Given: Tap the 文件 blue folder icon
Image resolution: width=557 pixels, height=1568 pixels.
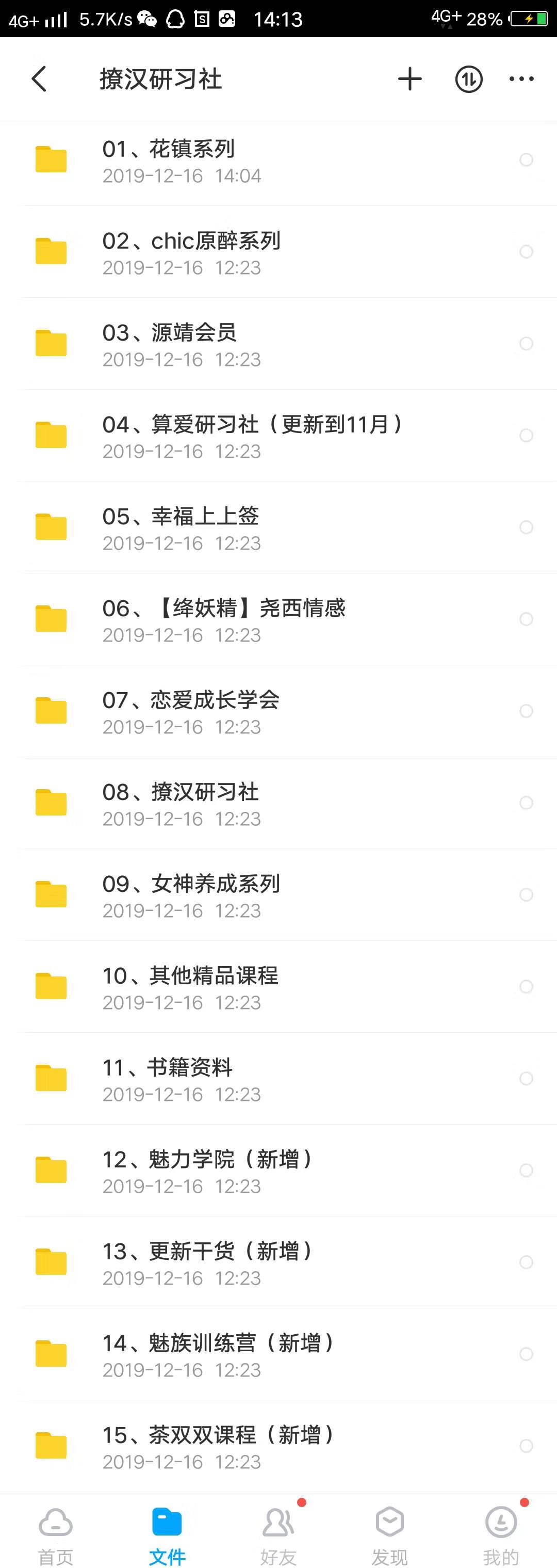Looking at the screenshot, I should (x=167, y=1519).
